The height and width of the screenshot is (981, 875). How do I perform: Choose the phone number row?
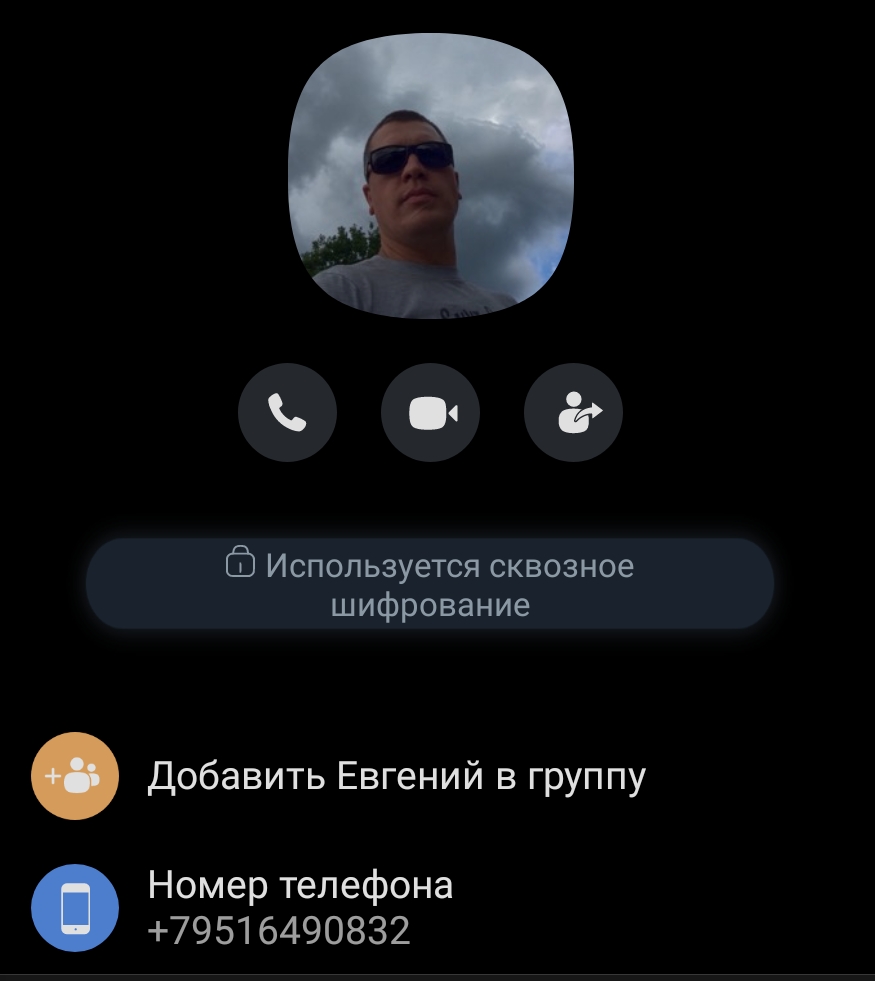(300, 905)
